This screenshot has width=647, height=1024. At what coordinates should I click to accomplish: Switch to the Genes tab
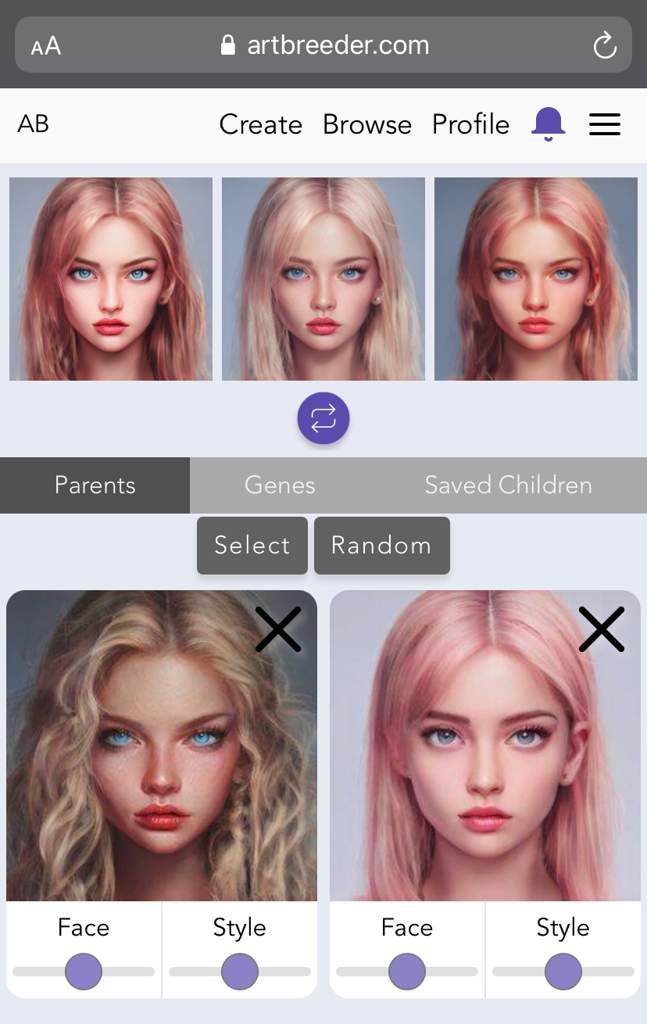[x=280, y=485]
